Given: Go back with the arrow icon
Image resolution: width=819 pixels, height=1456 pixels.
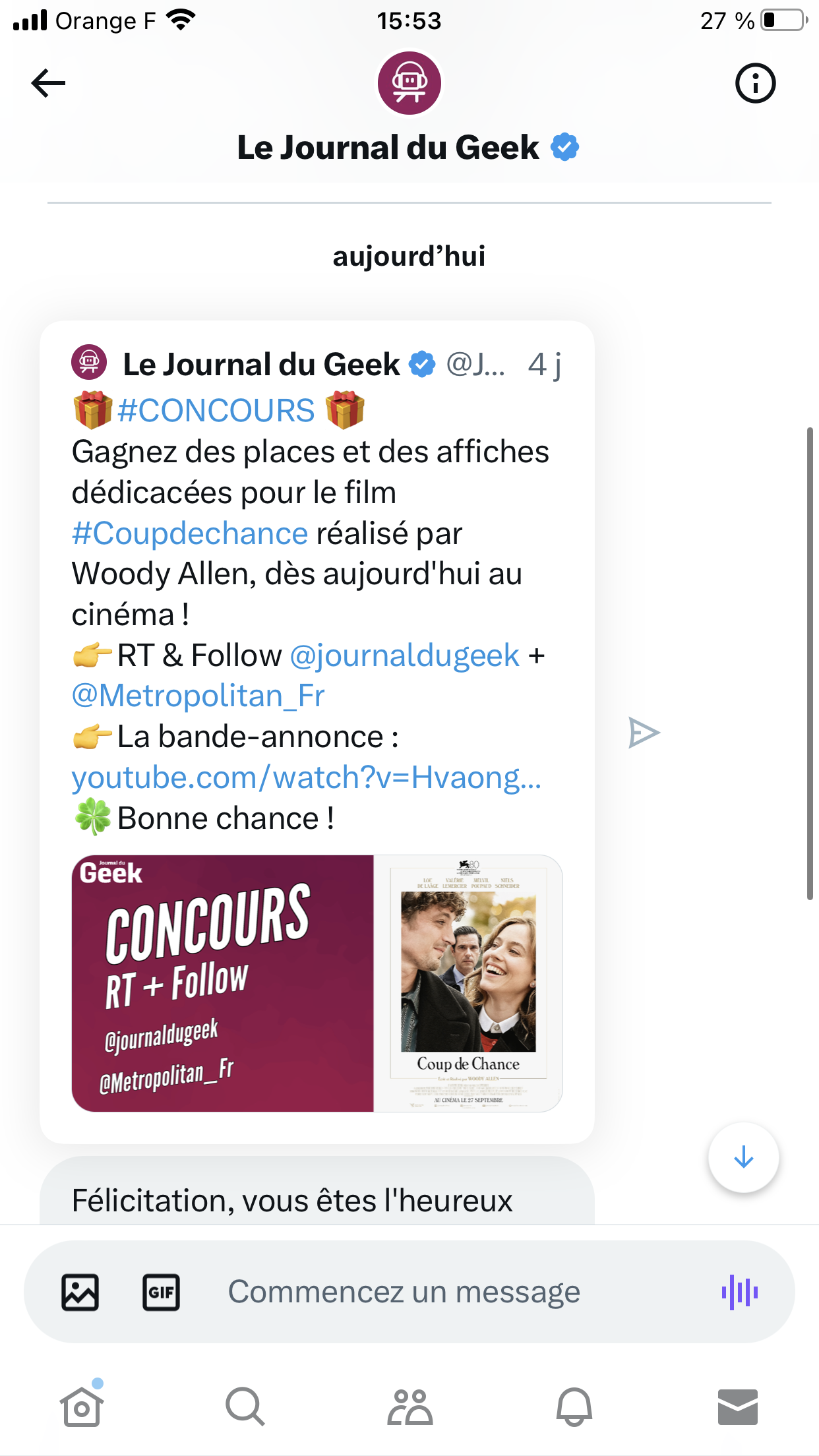Looking at the screenshot, I should (48, 83).
